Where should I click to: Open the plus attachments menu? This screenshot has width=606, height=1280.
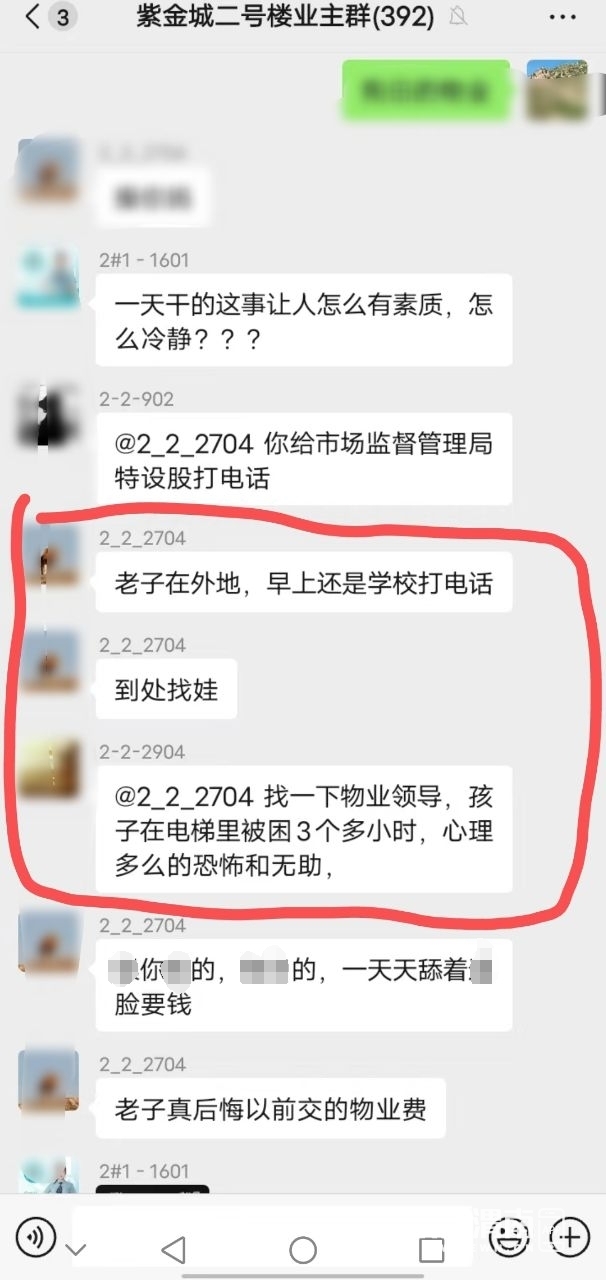pyautogui.click(x=569, y=1237)
